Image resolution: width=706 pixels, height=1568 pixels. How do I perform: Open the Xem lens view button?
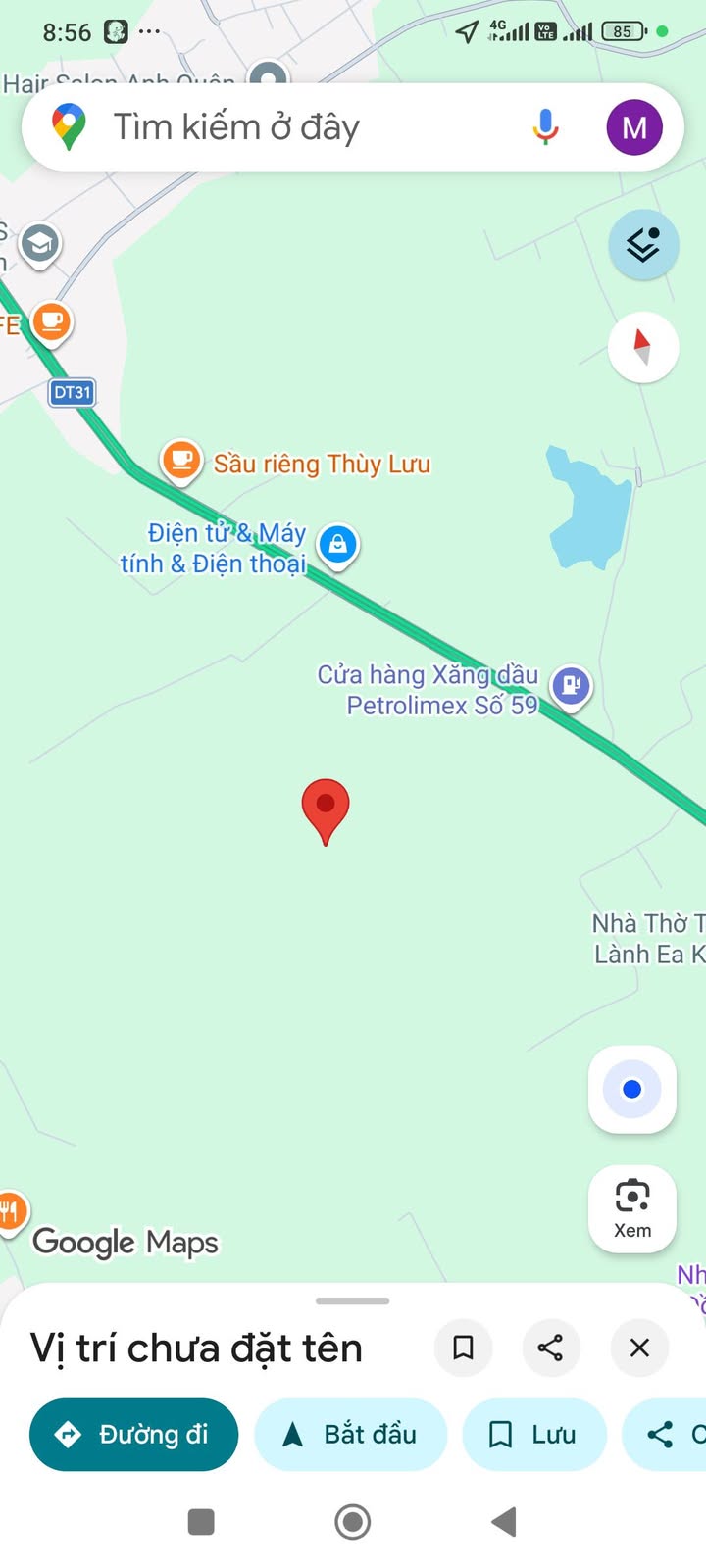pyautogui.click(x=632, y=1208)
